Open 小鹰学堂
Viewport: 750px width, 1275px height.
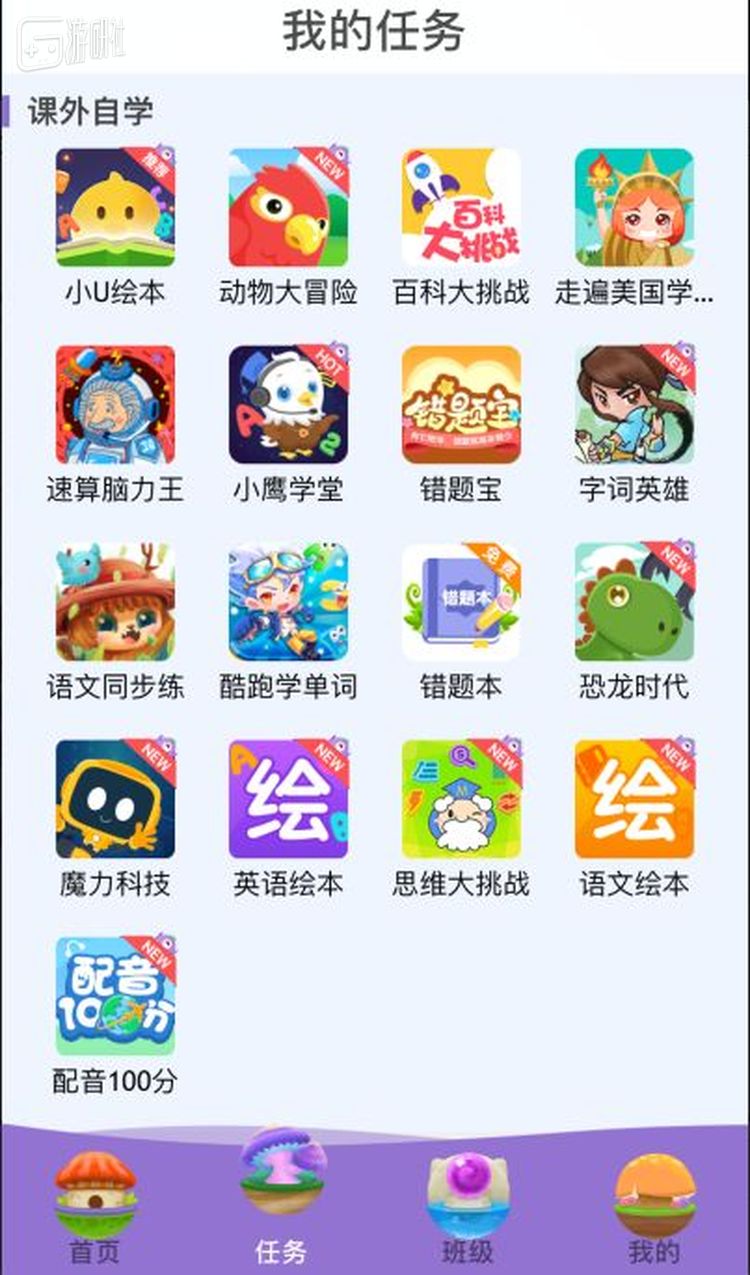pos(288,404)
